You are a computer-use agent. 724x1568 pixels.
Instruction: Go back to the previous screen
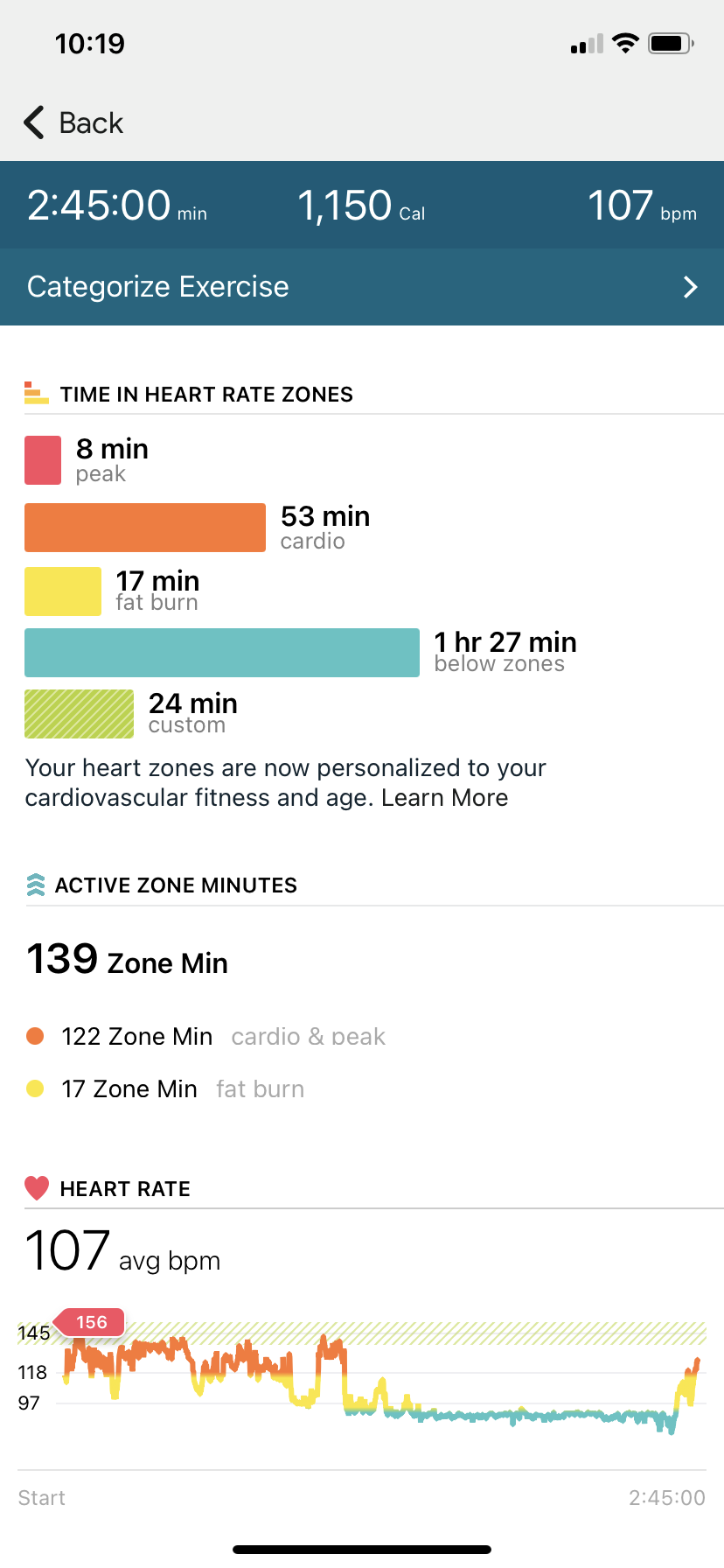pos(73,122)
